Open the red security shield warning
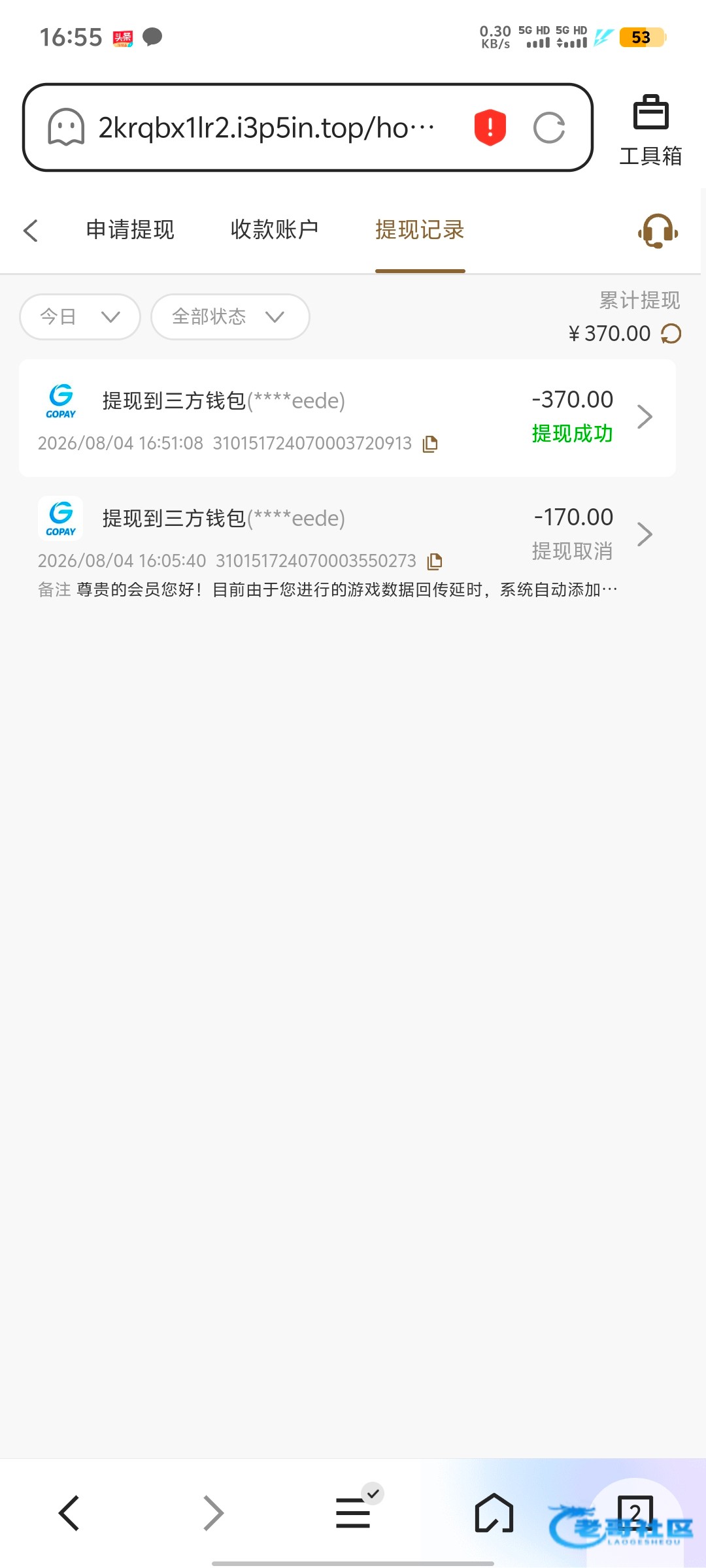Viewport: 706px width, 1568px height. point(490,127)
